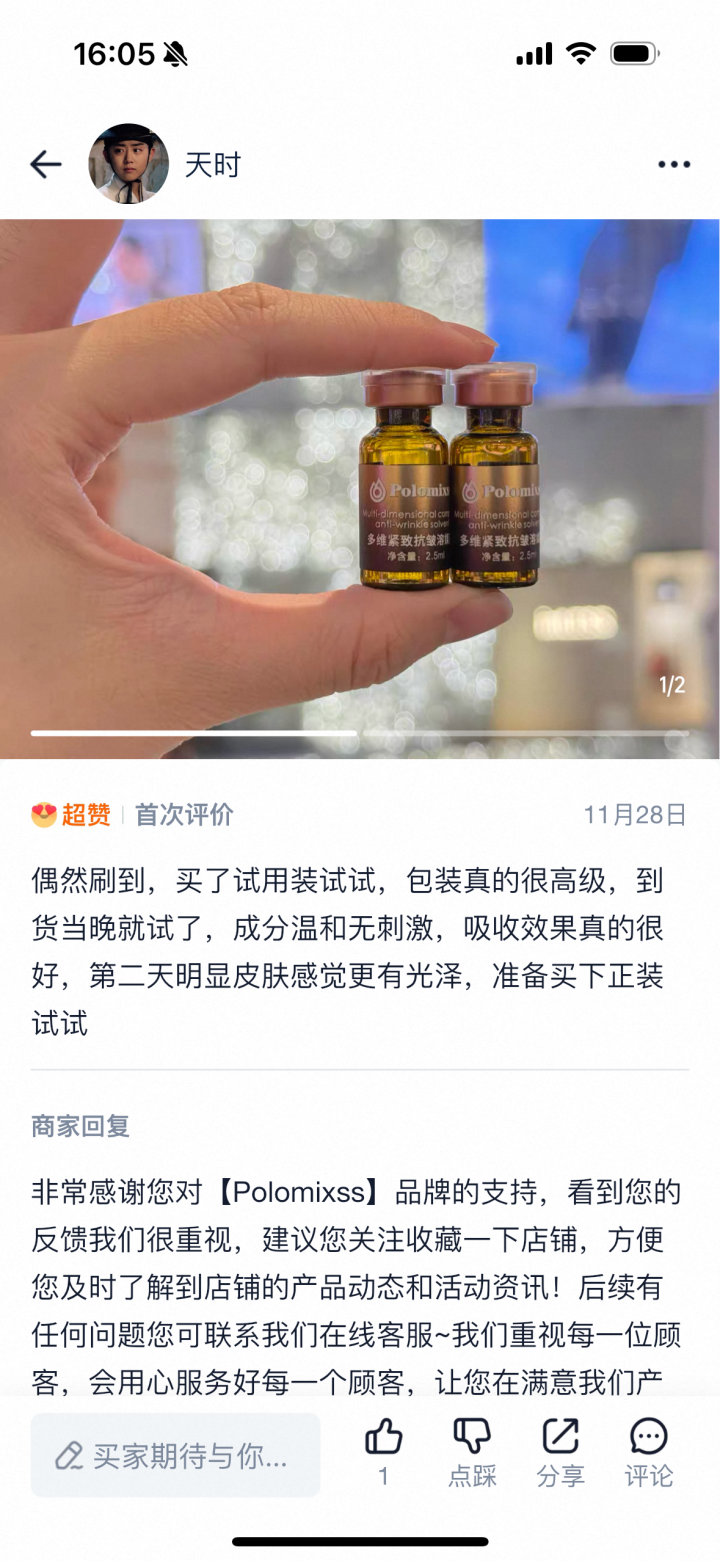The width and height of the screenshot is (720, 1561).
Task: Toggle dislike on the review
Action: 472,1450
